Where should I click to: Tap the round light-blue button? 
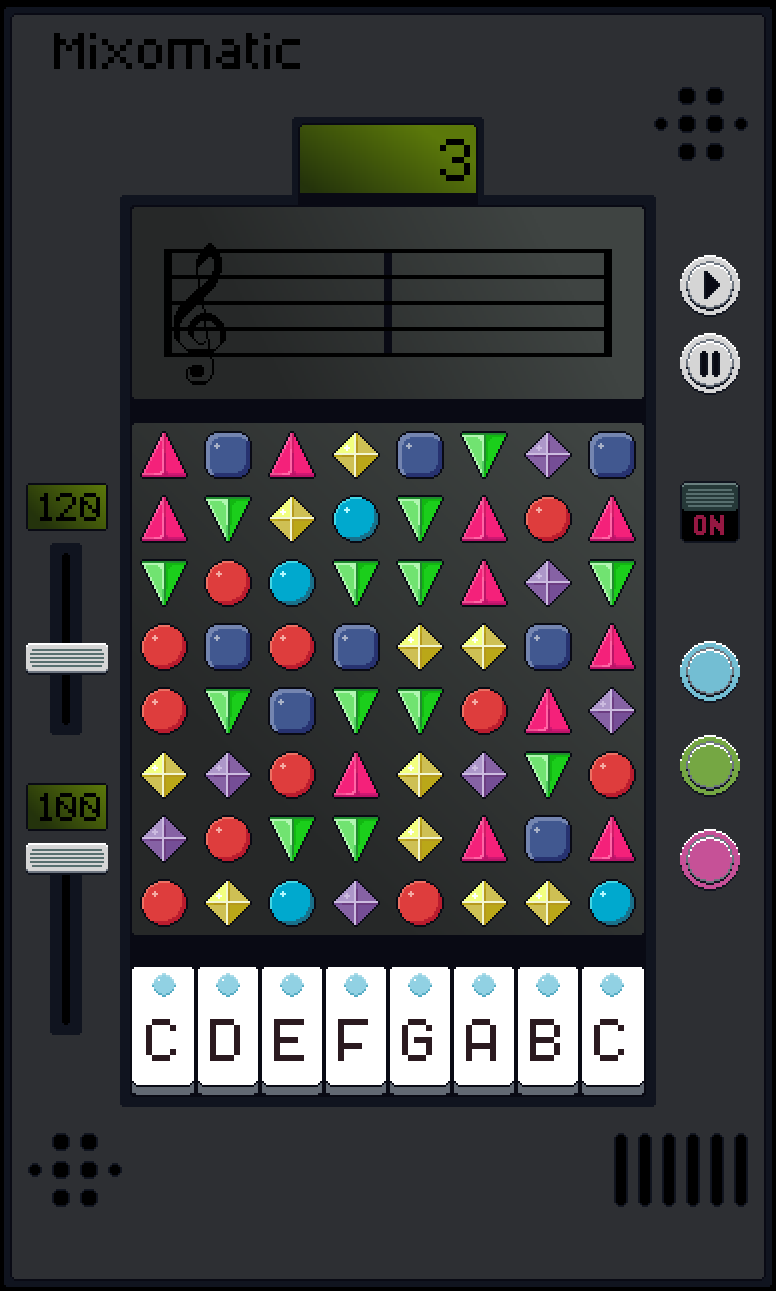710,671
